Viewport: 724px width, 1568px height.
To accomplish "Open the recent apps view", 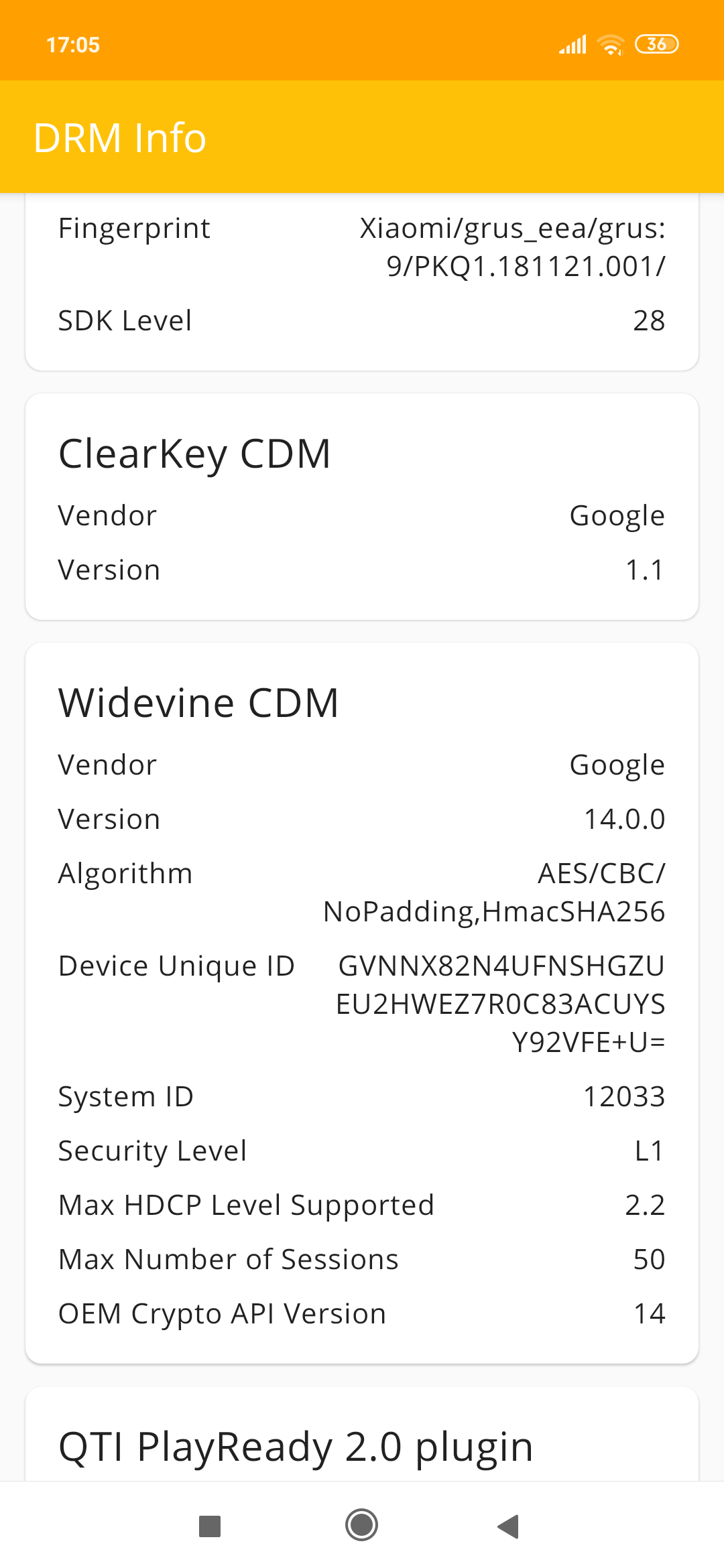I will tap(210, 1526).
